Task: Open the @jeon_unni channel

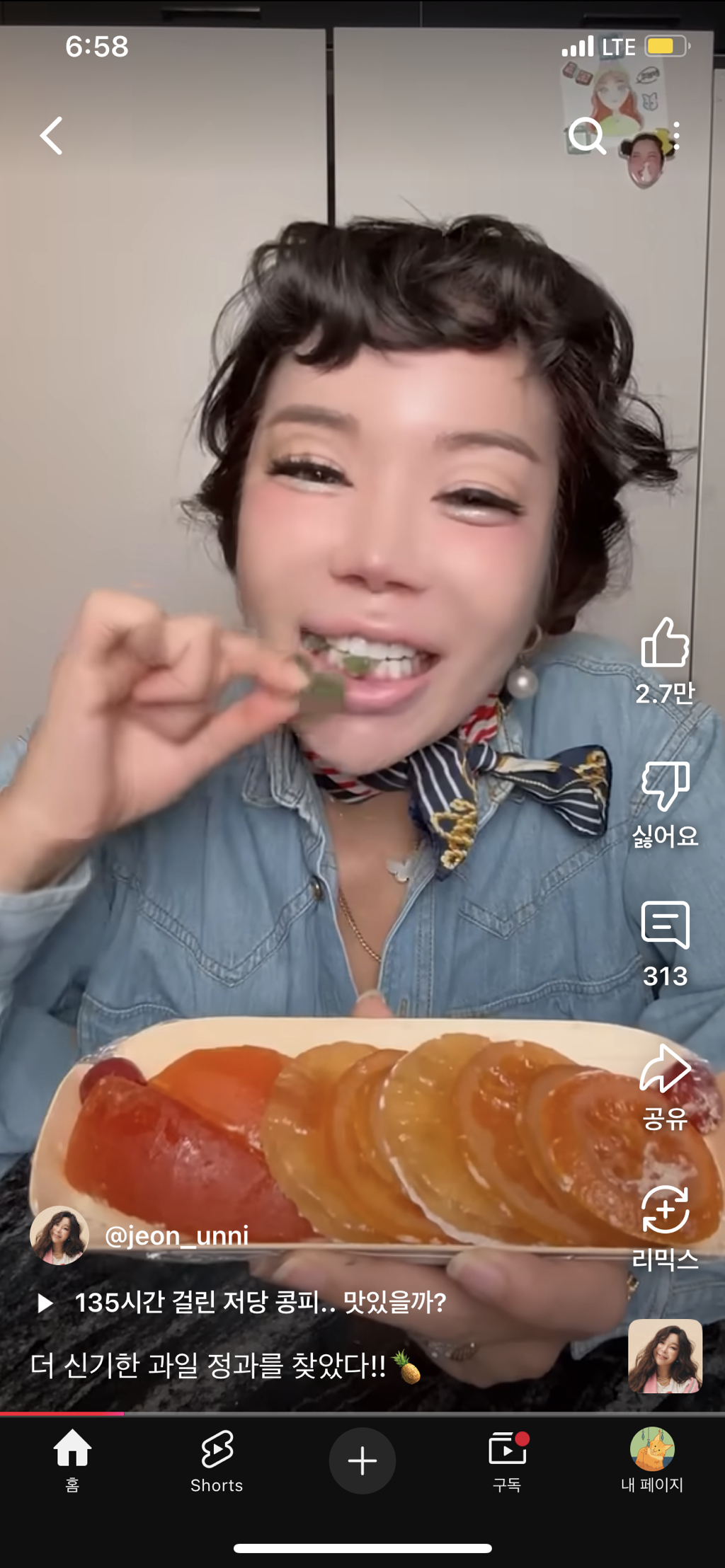Action: click(176, 1235)
